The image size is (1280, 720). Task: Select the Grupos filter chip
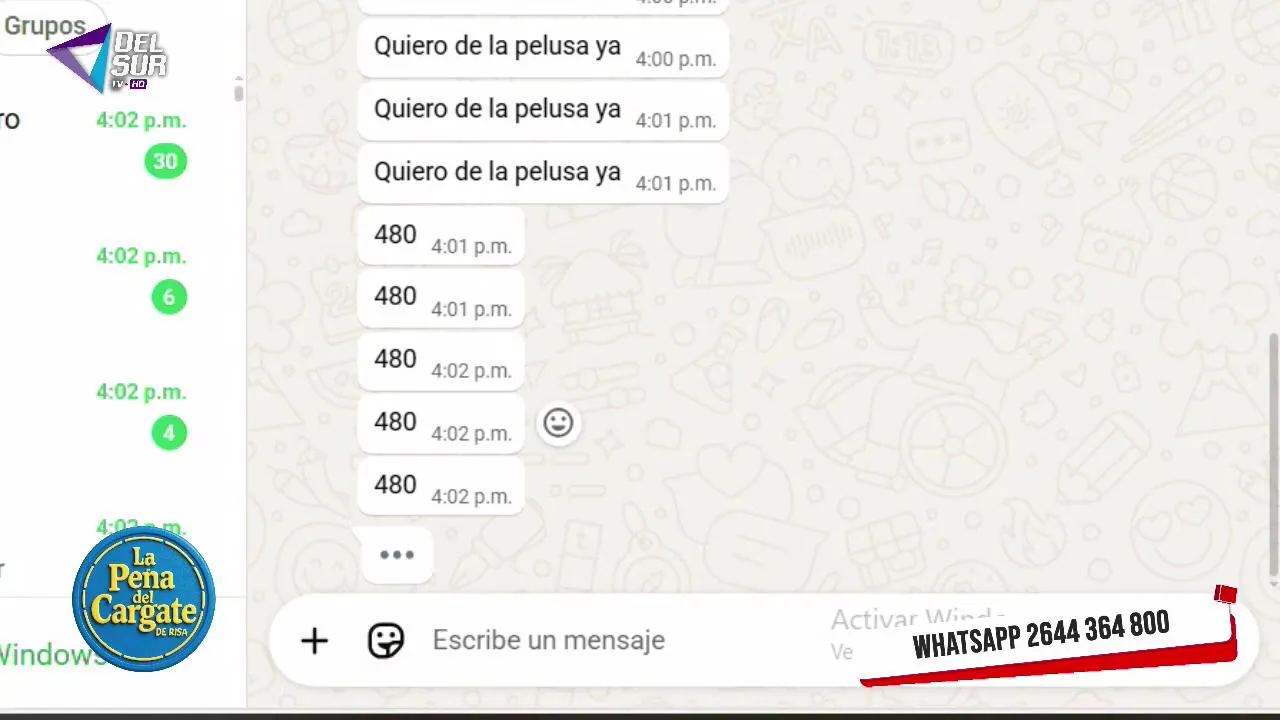click(x=45, y=25)
